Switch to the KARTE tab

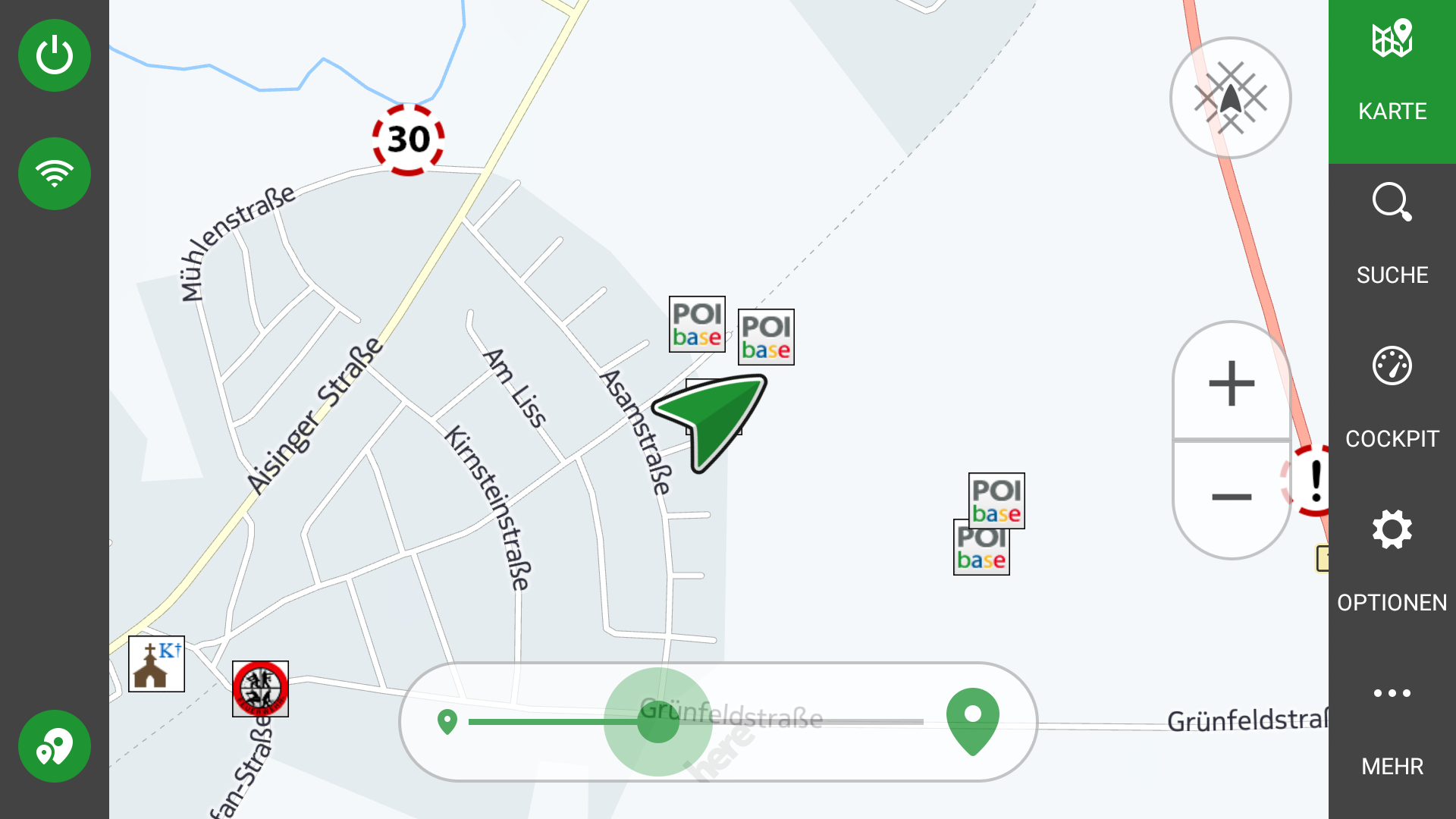(1392, 81)
